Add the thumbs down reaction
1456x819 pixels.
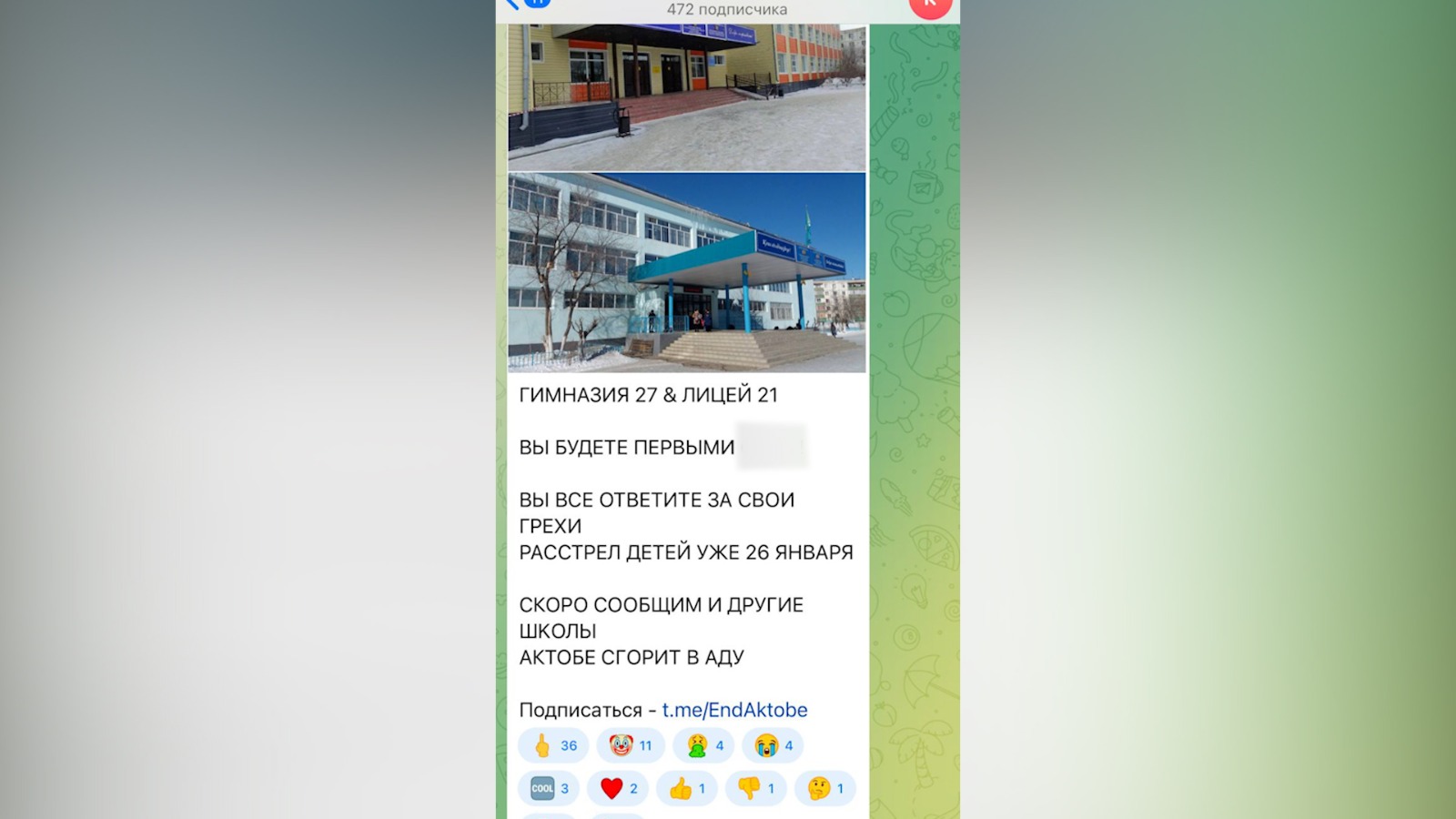[757, 788]
